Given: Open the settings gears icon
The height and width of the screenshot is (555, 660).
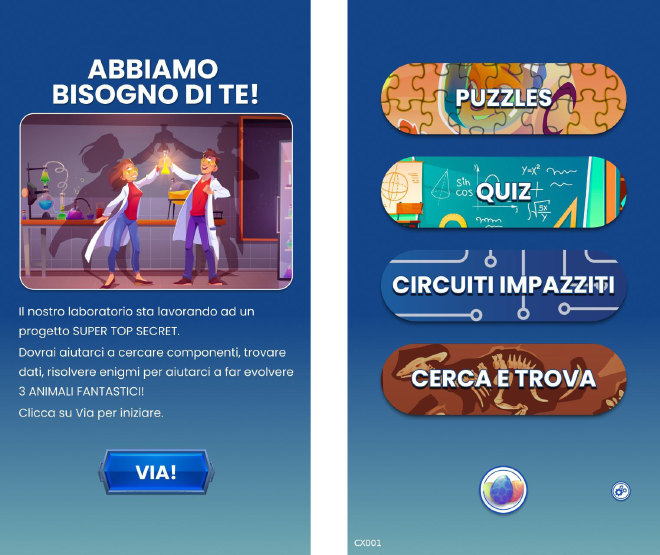Looking at the screenshot, I should click(x=620, y=491).
